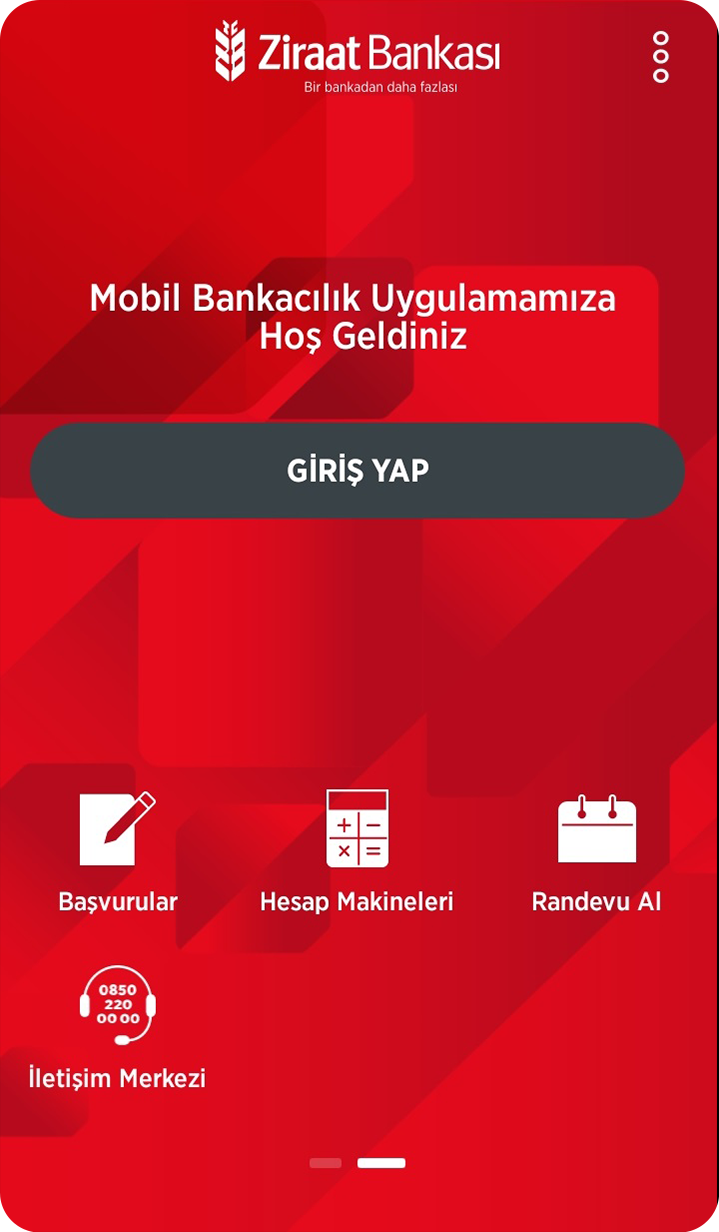Tap the GİRİŞ YAP login button
The height and width of the screenshot is (1232, 719).
[357, 470]
